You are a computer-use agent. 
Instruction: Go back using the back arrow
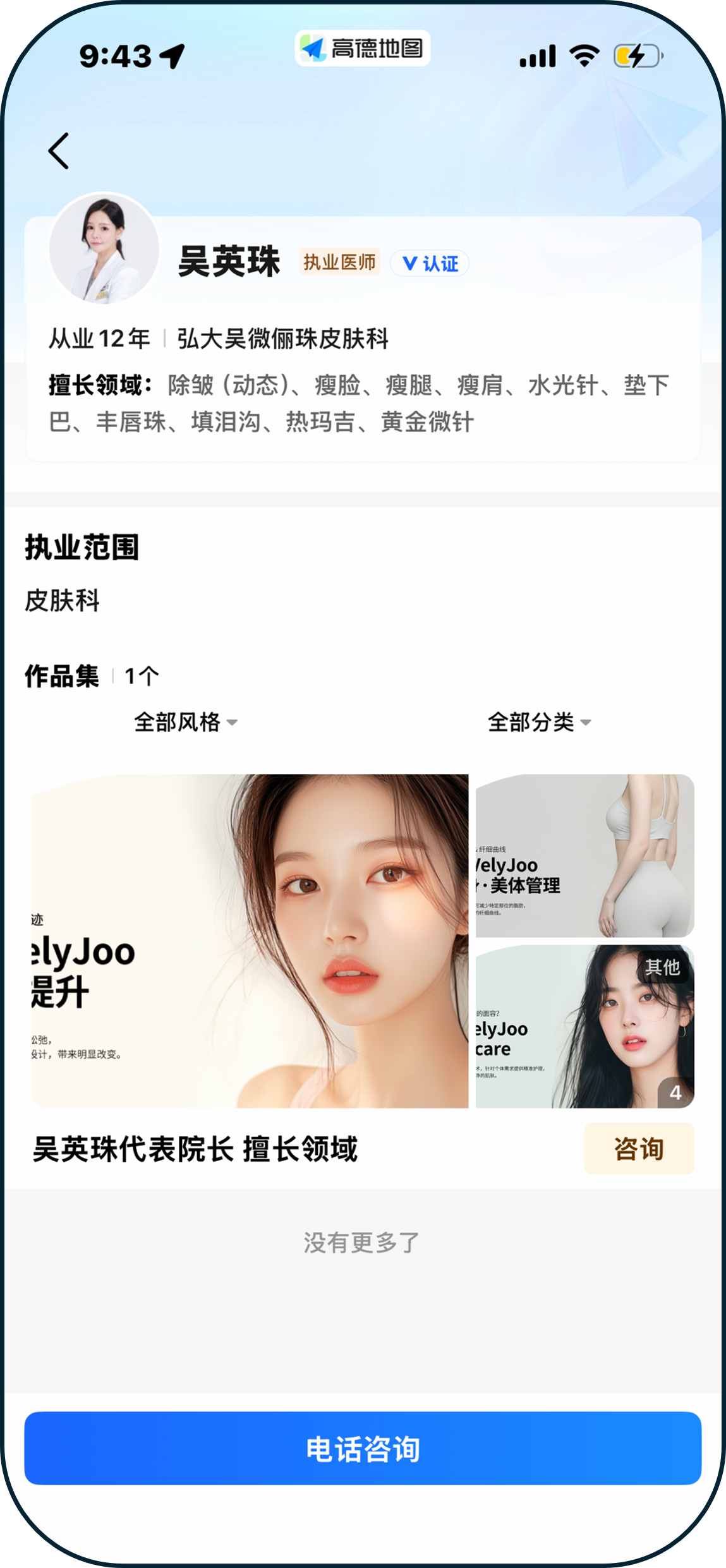pyautogui.click(x=59, y=151)
